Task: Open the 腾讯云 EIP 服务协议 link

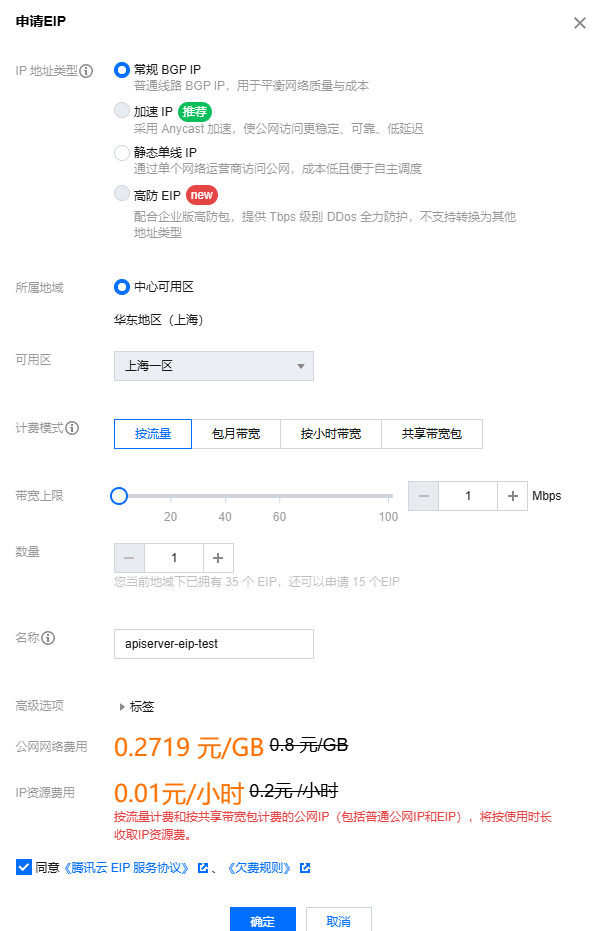Action: [128, 868]
